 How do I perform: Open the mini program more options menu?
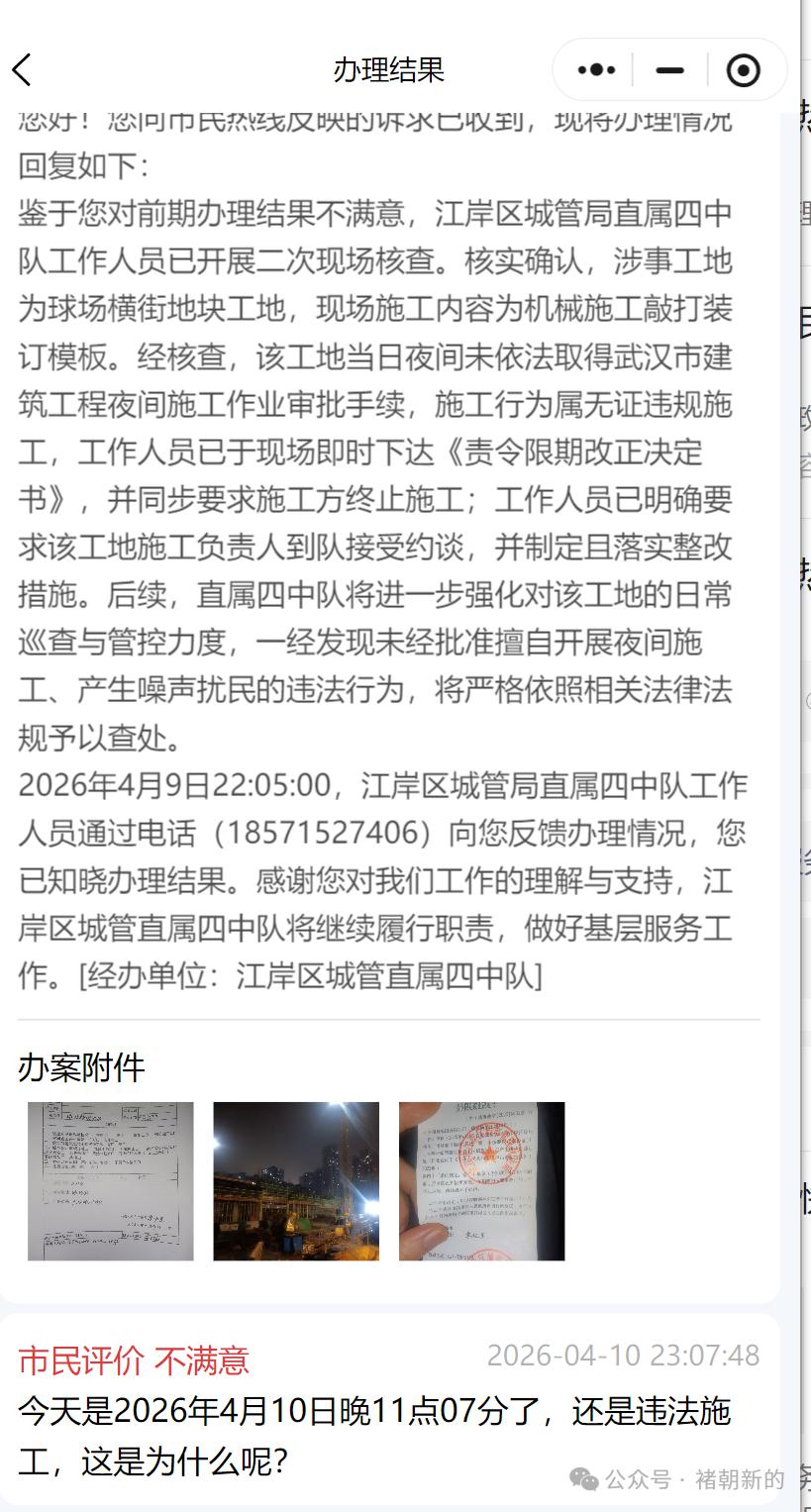[x=596, y=70]
